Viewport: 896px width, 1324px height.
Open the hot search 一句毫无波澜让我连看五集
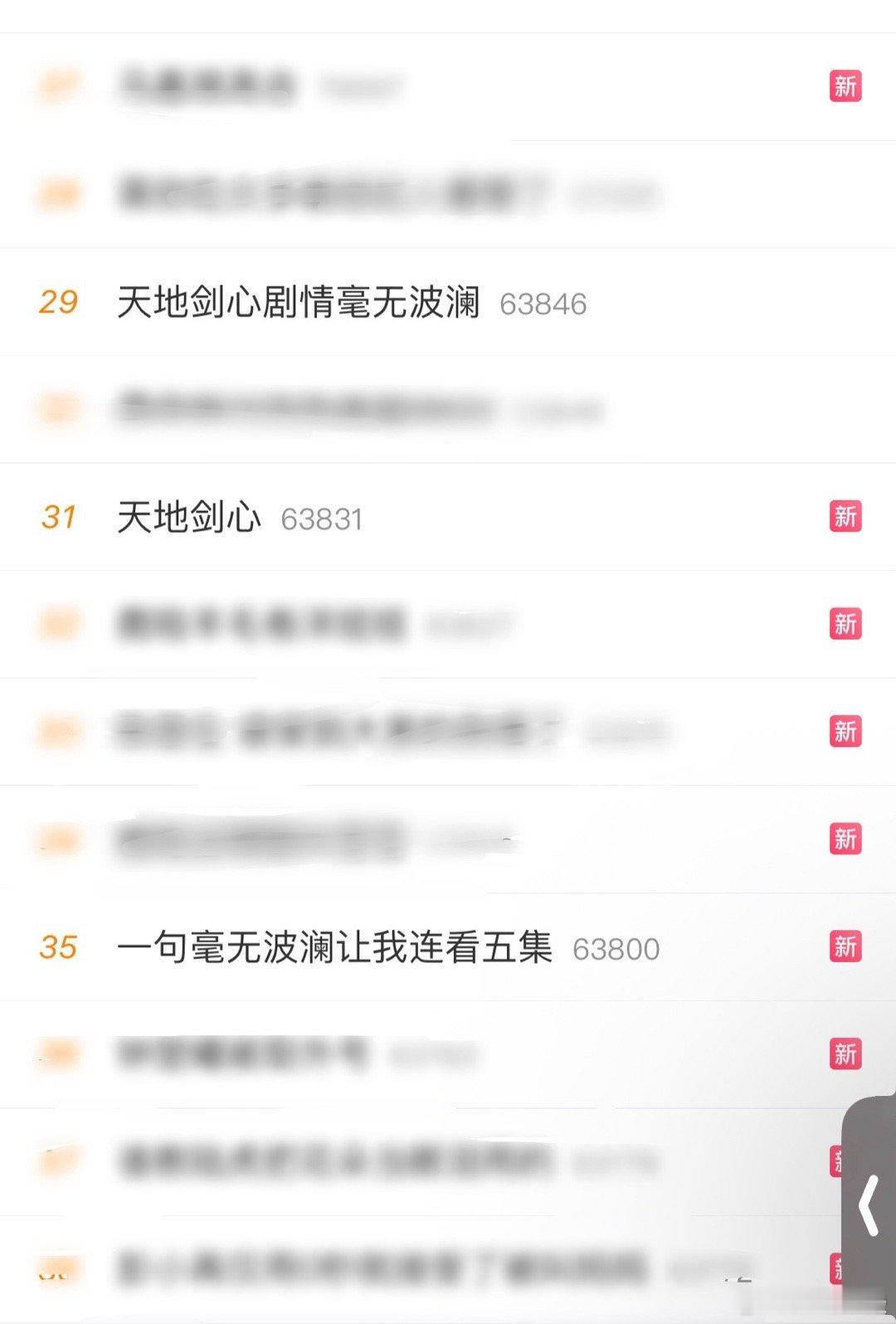tap(336, 946)
